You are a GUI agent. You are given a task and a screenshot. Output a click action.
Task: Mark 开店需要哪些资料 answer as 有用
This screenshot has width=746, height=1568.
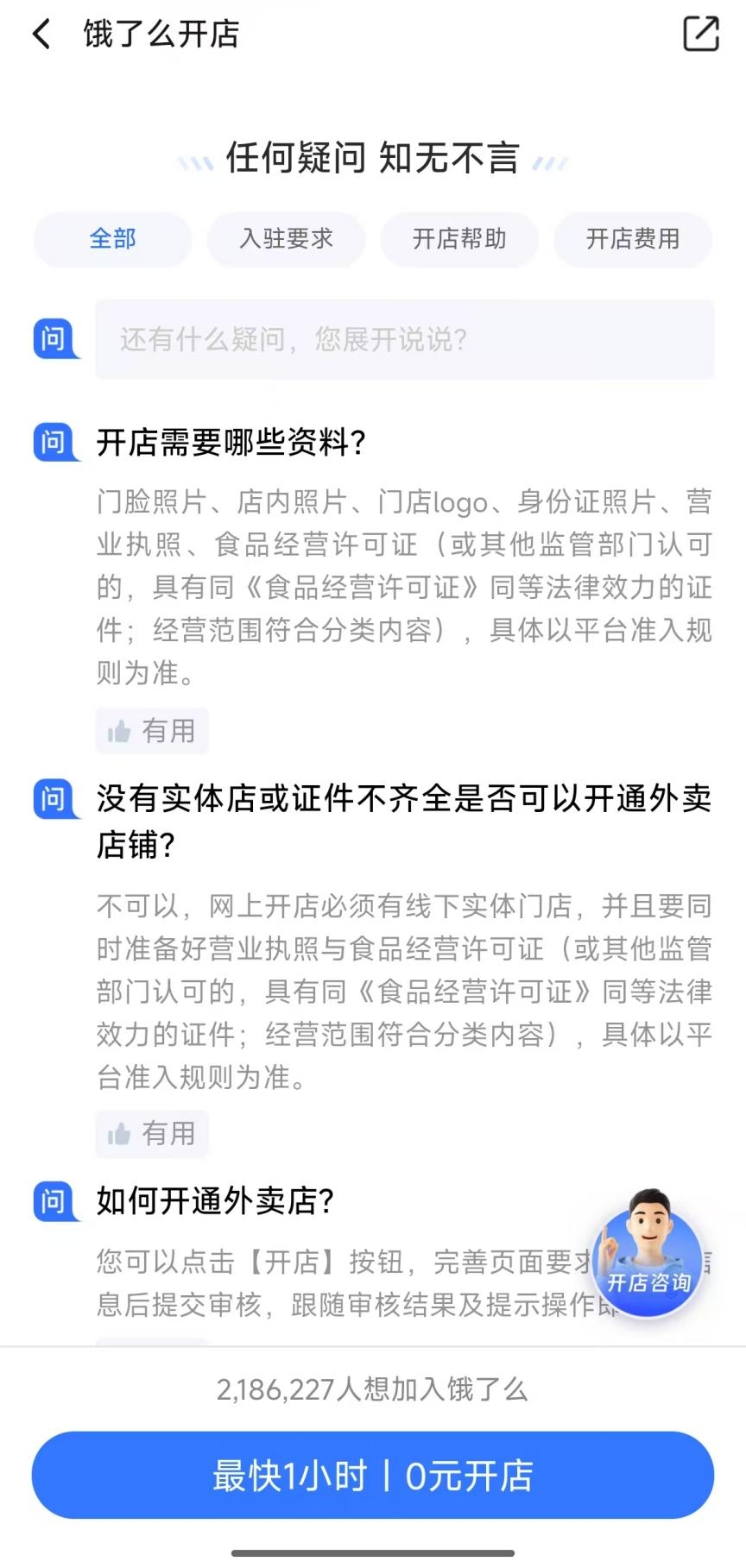152,732
